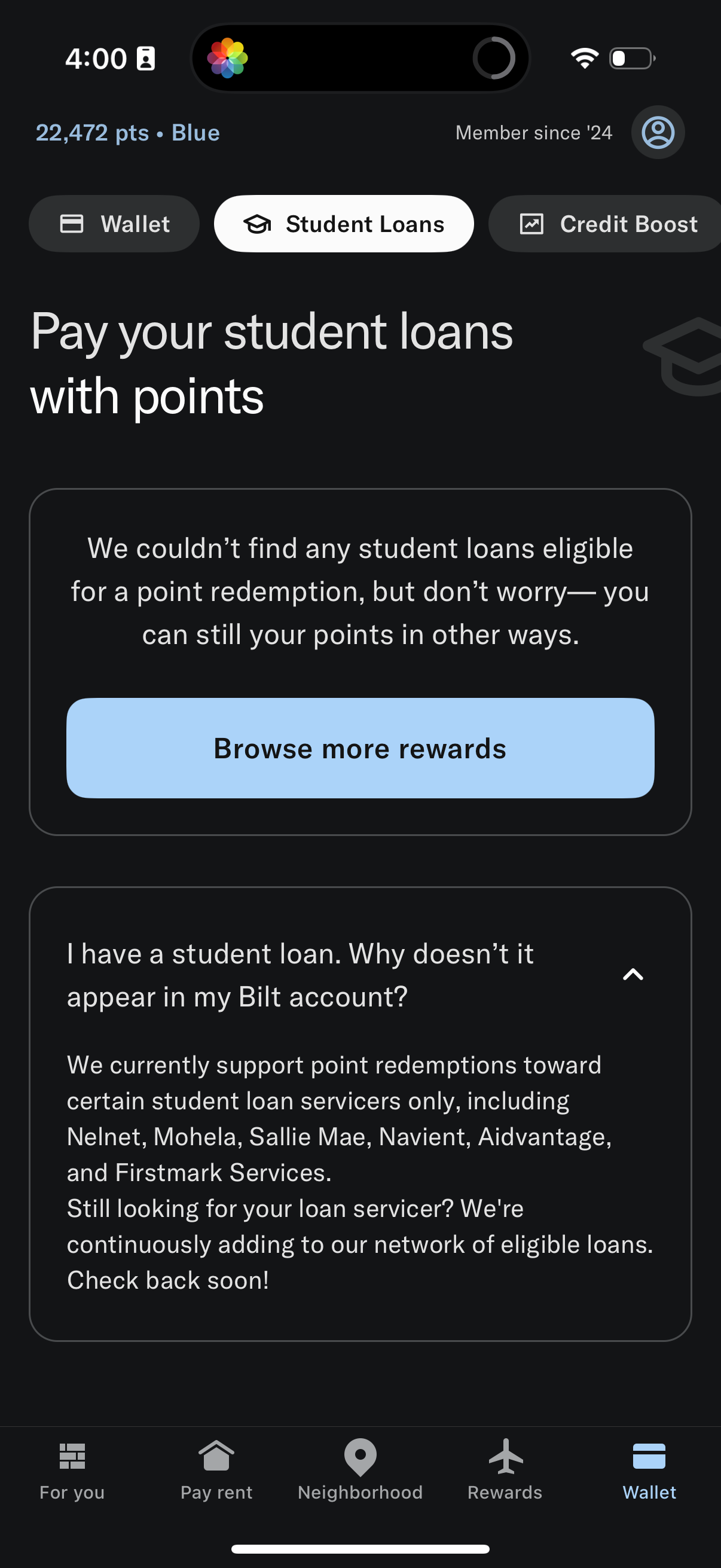Screen dimensions: 721x1568
Task: Switch to the Credit Boost tab
Action: tap(604, 224)
